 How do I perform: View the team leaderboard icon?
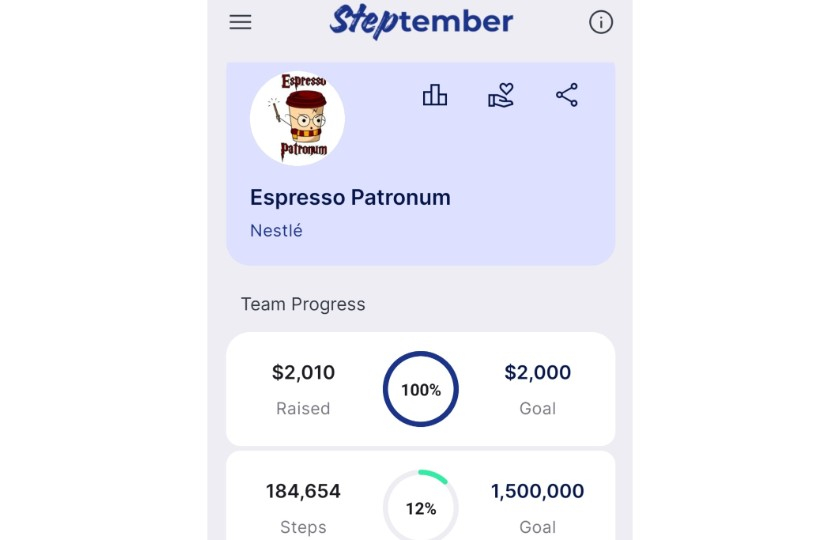[435, 95]
